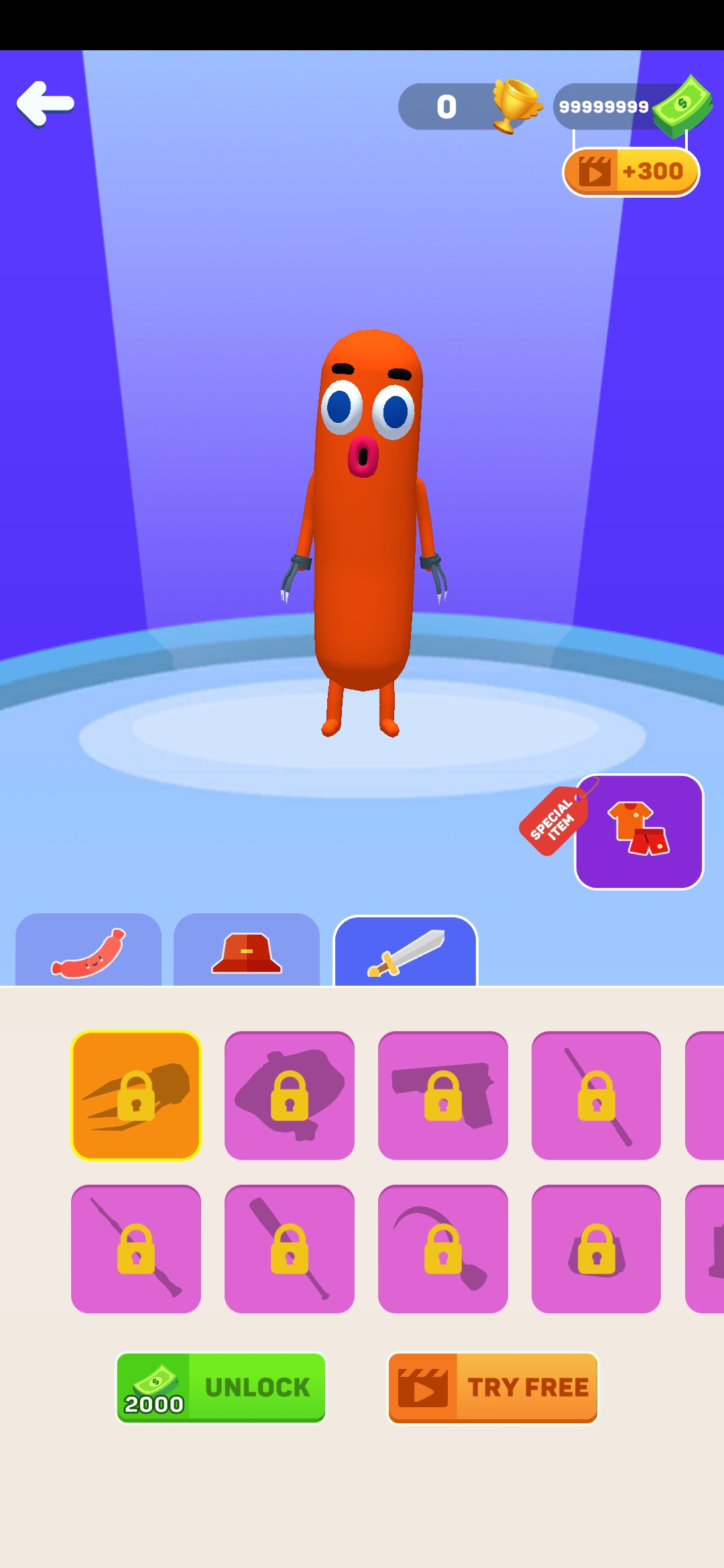Tap Try Free video button

tap(493, 1387)
